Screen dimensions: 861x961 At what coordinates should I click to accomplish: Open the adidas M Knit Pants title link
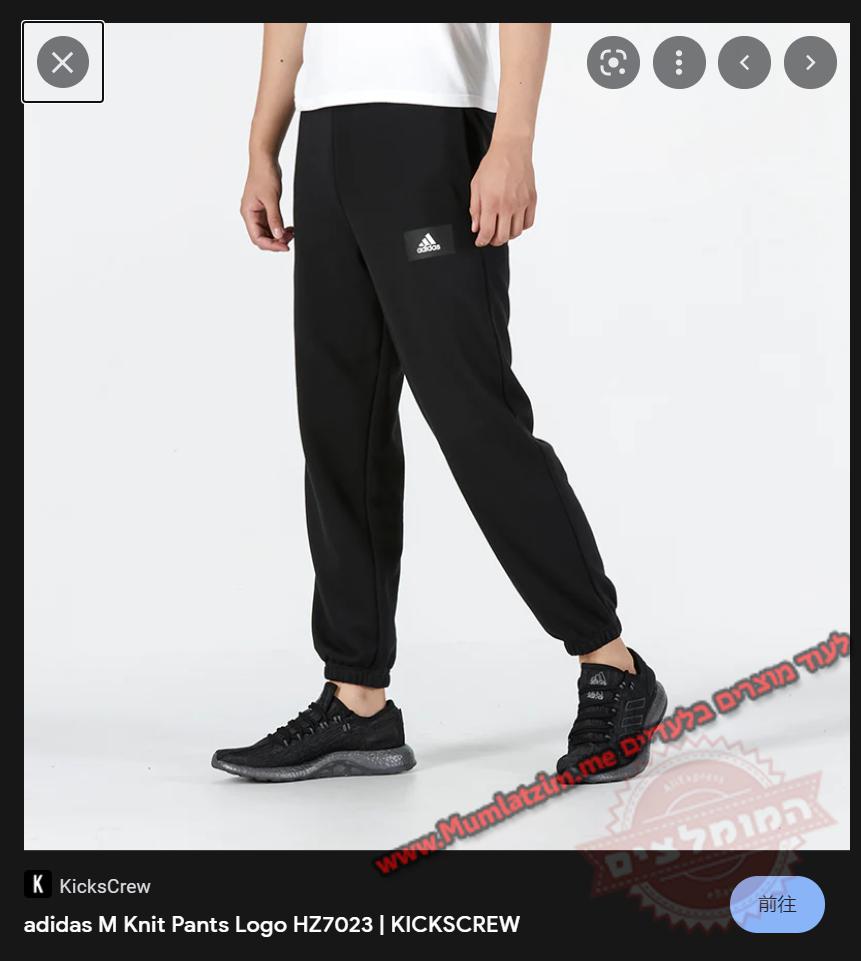coord(271,924)
